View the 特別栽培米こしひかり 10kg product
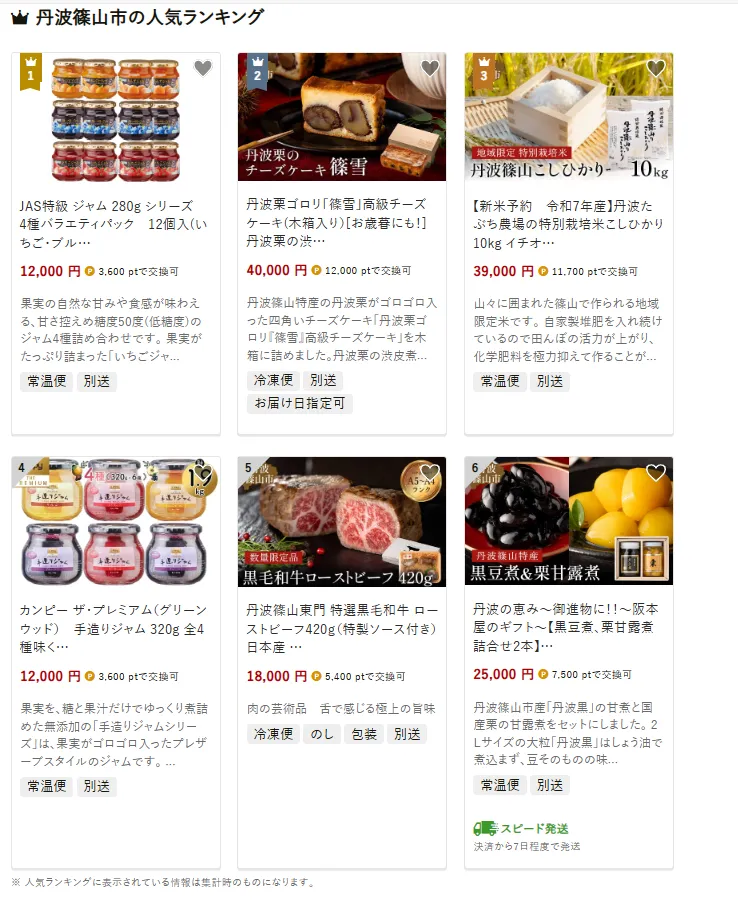Screen dimensions: 738x908 (x=568, y=223)
